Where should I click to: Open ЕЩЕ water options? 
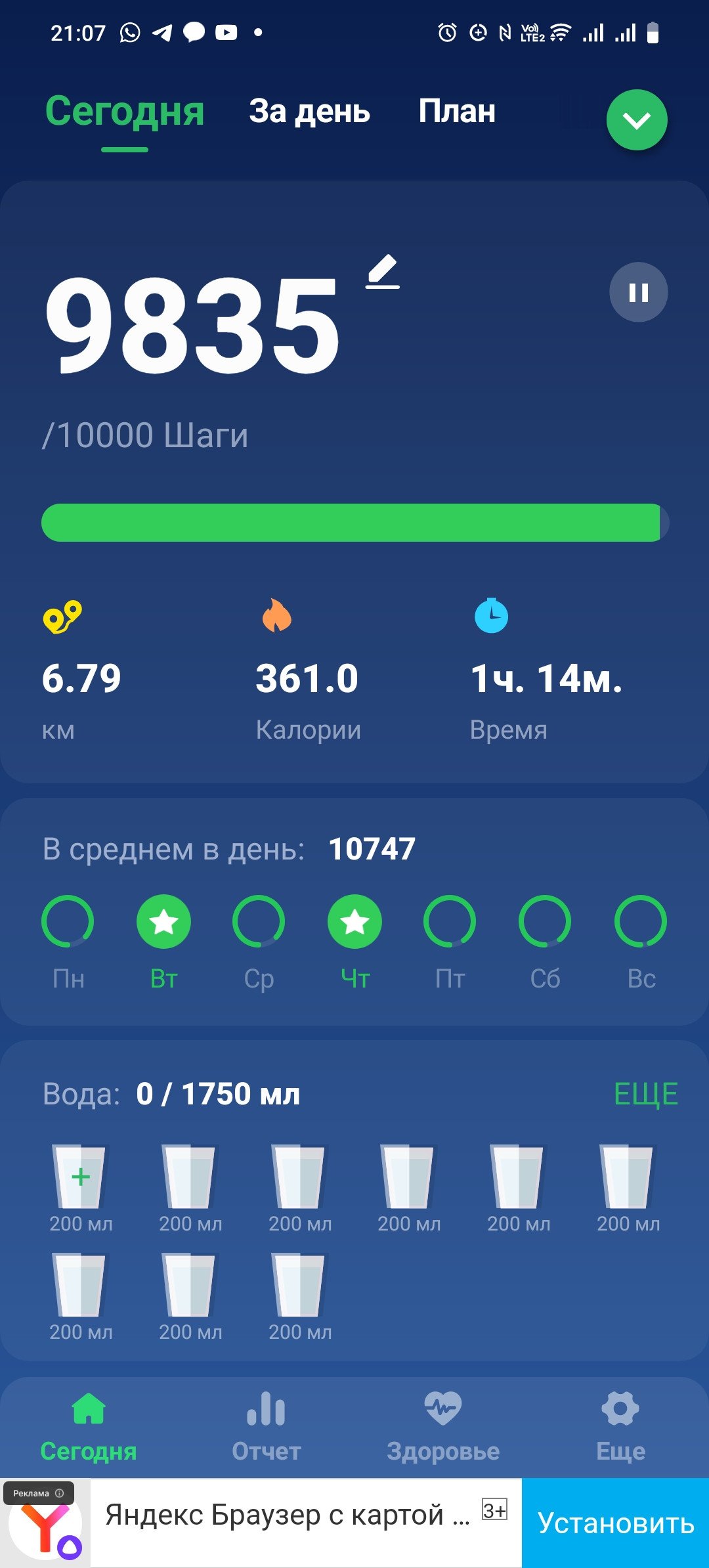click(x=646, y=1094)
